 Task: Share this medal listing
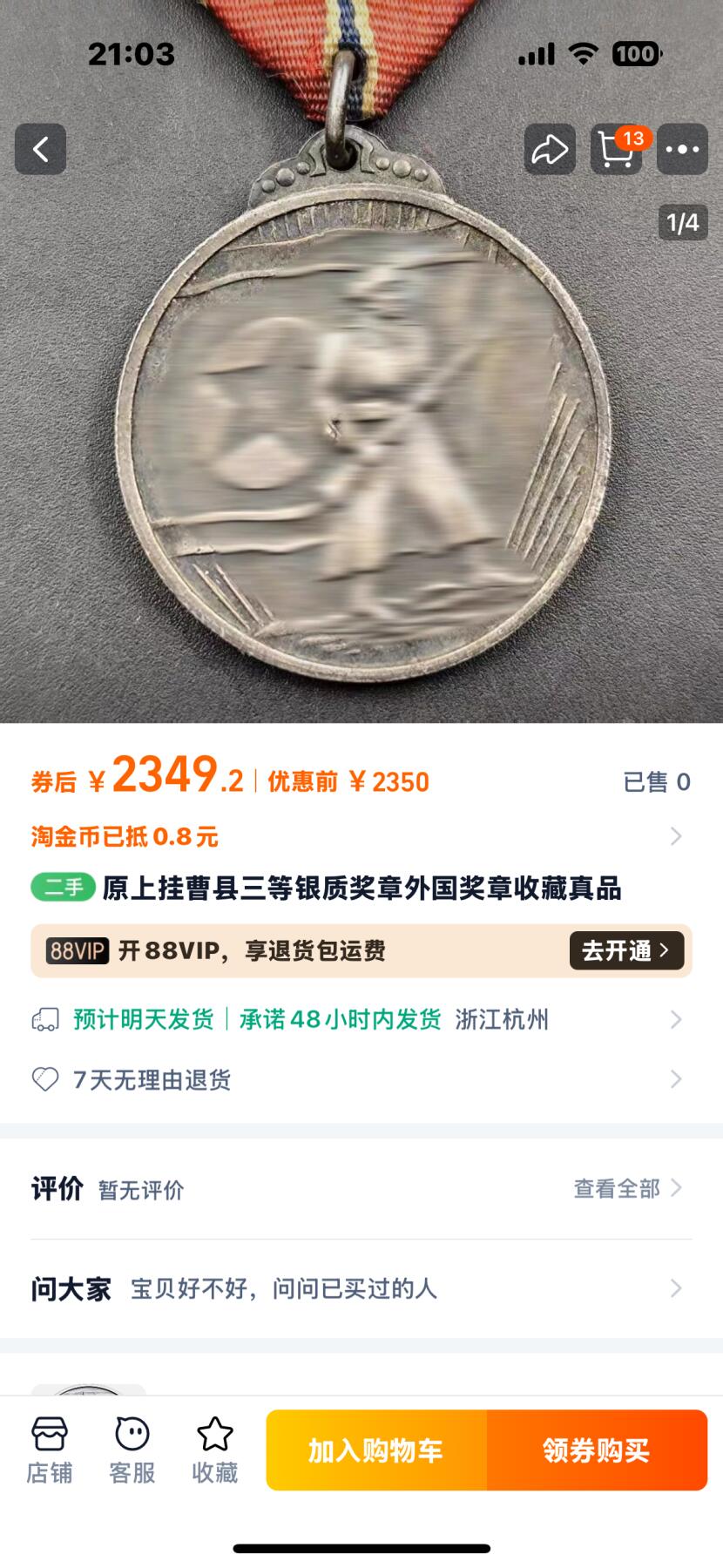point(550,149)
